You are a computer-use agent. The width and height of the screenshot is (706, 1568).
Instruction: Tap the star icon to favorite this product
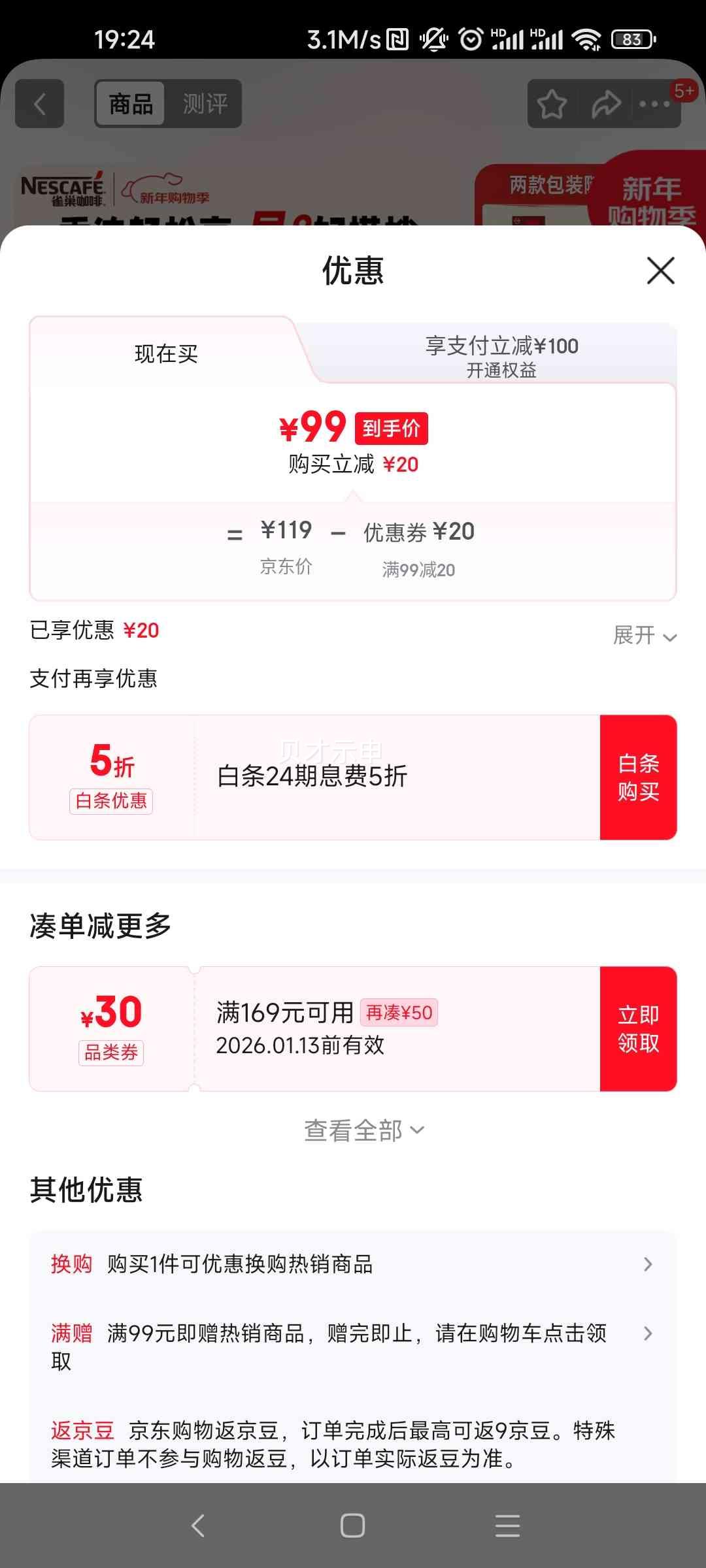click(x=552, y=103)
